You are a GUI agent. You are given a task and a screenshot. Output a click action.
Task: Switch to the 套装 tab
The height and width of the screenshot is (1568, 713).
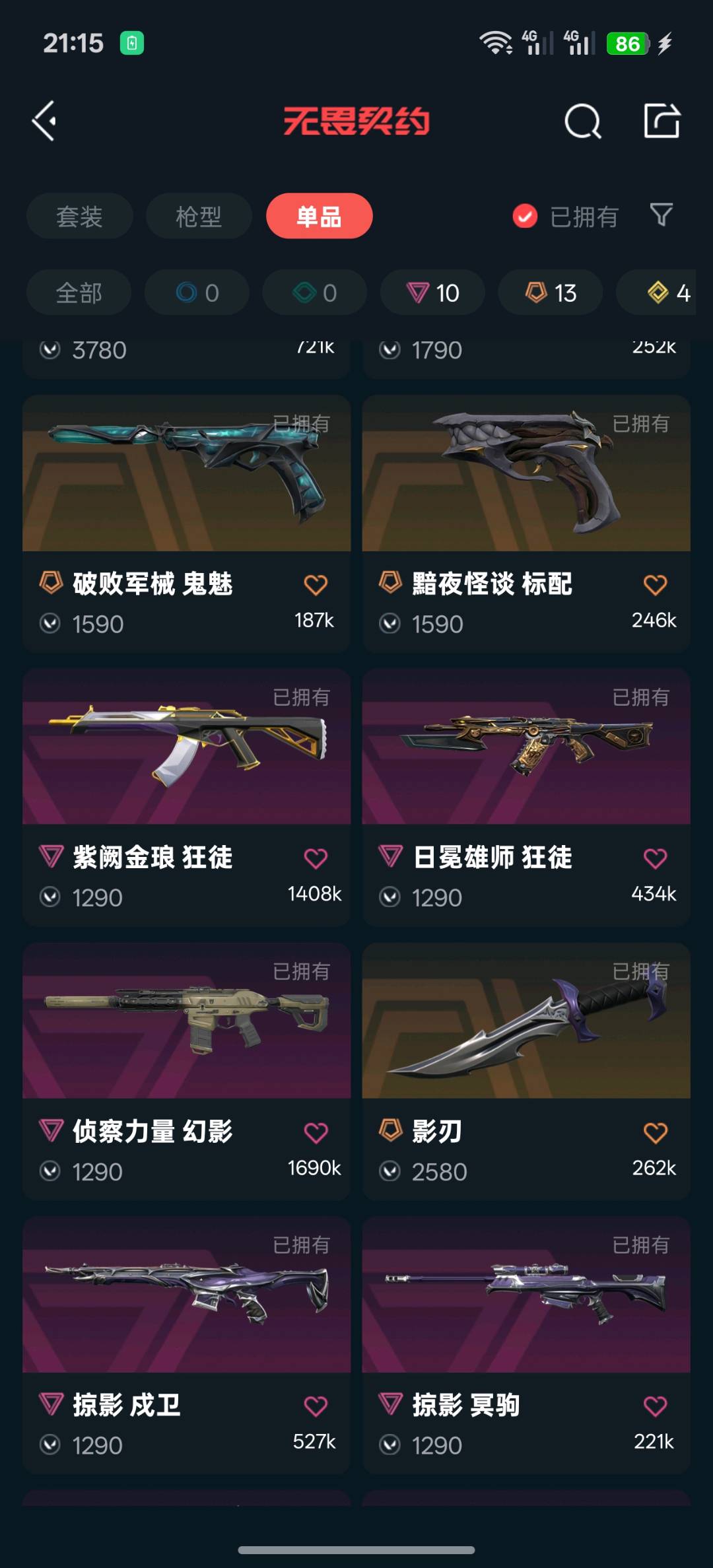point(79,217)
